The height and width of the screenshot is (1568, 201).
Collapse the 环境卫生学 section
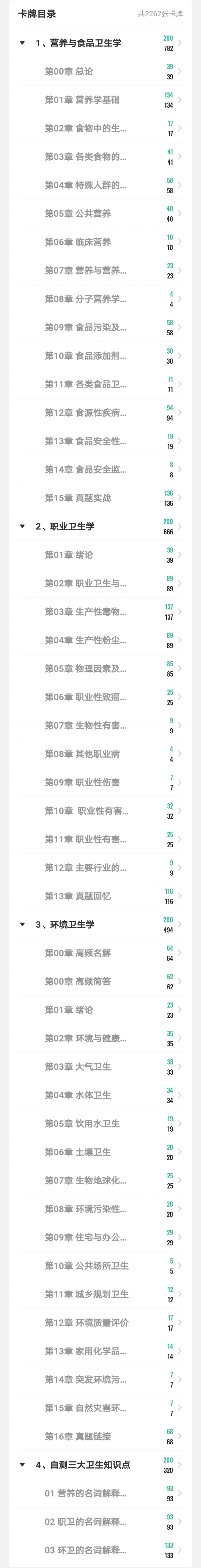[23, 925]
